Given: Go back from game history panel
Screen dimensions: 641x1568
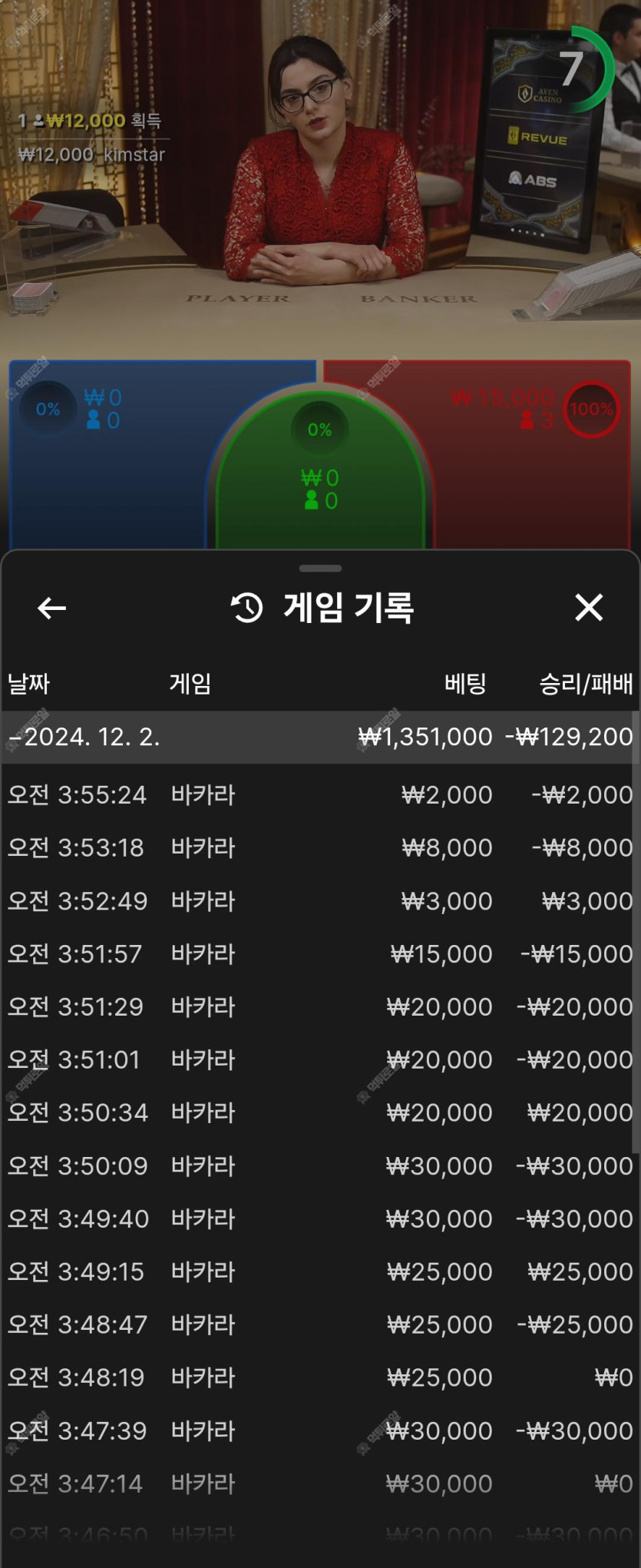Looking at the screenshot, I should [x=51, y=608].
